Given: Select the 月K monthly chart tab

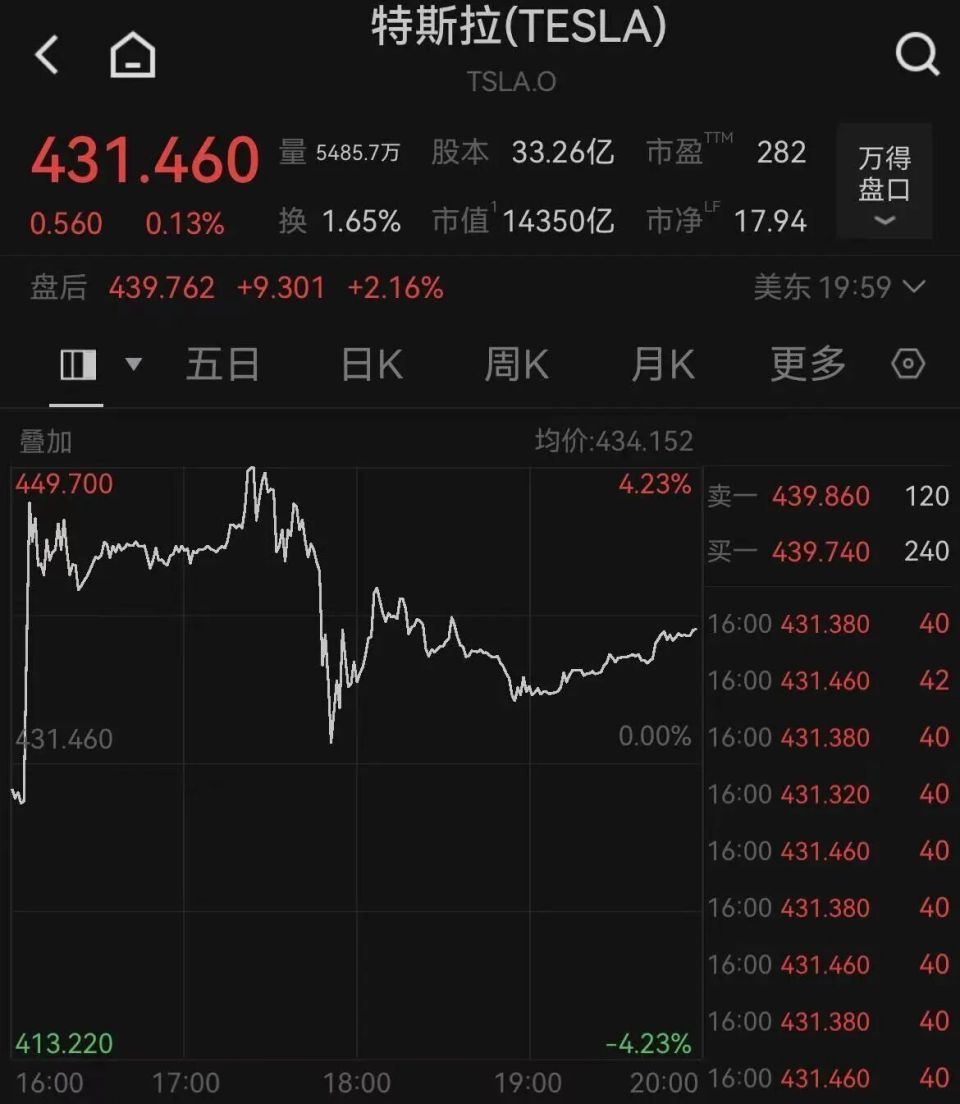Looking at the screenshot, I should click(x=660, y=364).
